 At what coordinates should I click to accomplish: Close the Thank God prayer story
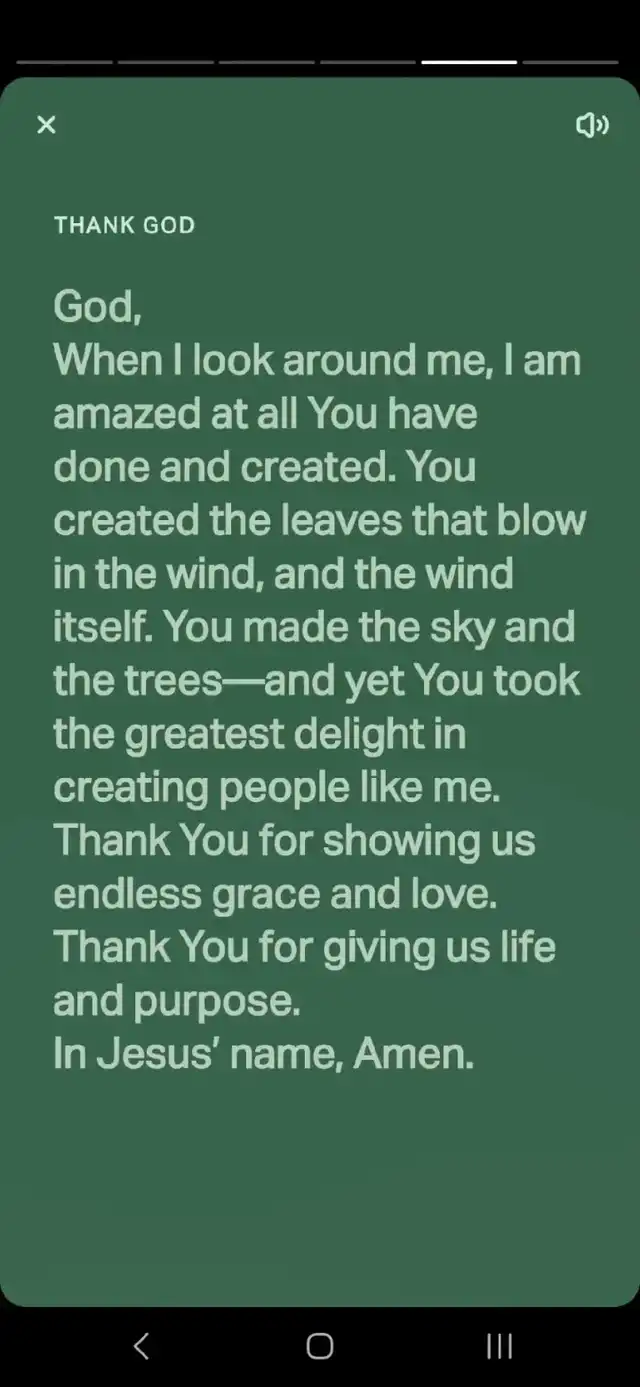[46, 125]
